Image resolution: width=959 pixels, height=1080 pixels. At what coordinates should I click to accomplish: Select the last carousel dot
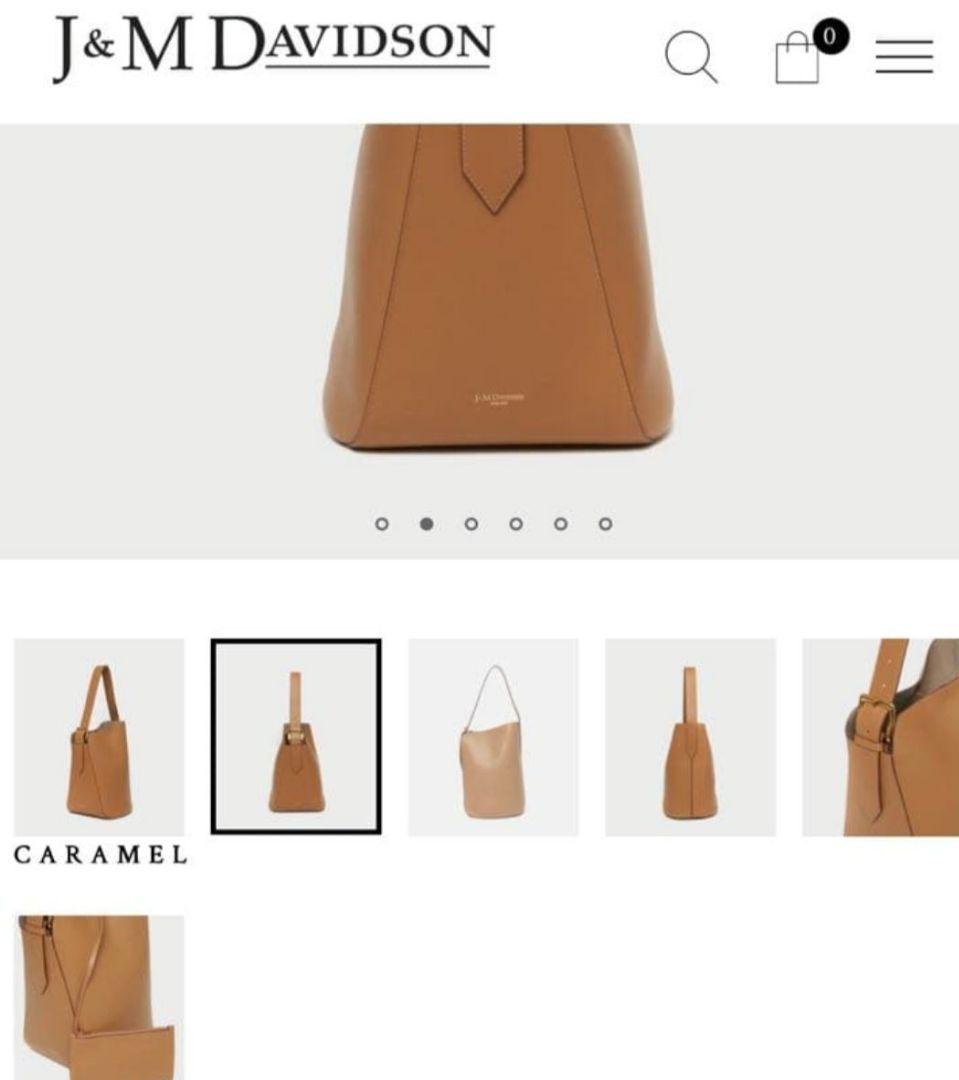pyautogui.click(x=604, y=522)
